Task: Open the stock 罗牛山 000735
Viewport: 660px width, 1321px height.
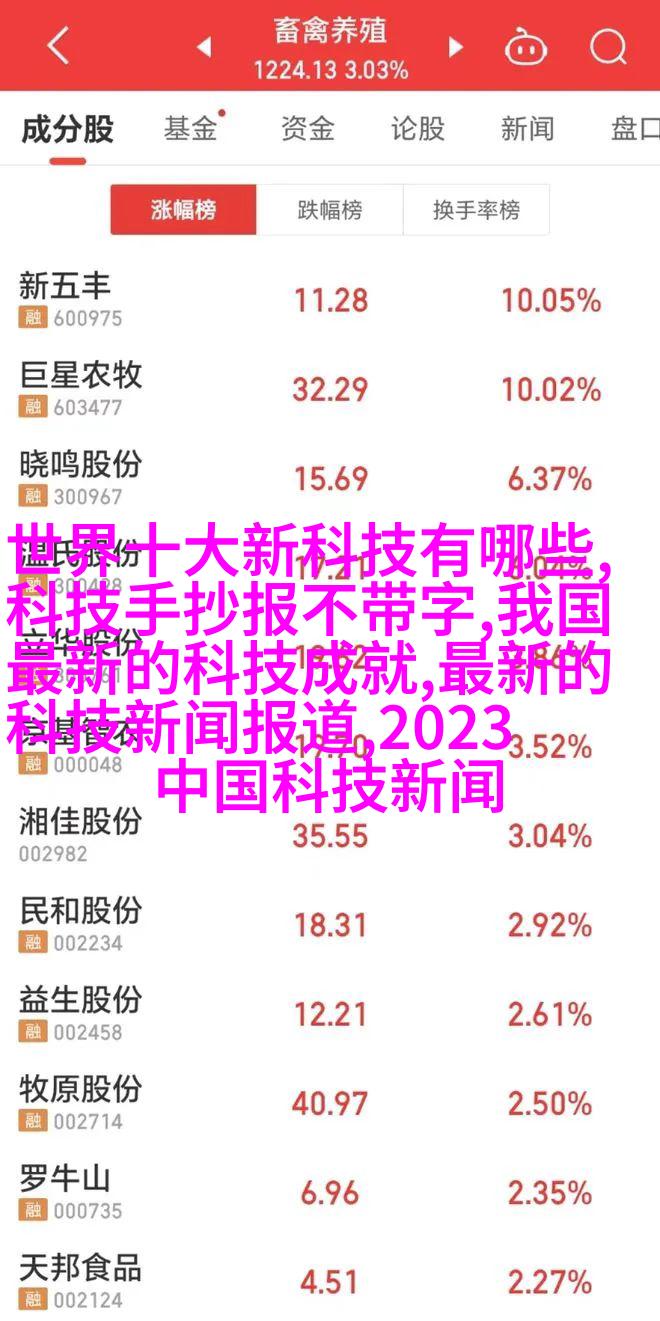Action: click(330, 1192)
